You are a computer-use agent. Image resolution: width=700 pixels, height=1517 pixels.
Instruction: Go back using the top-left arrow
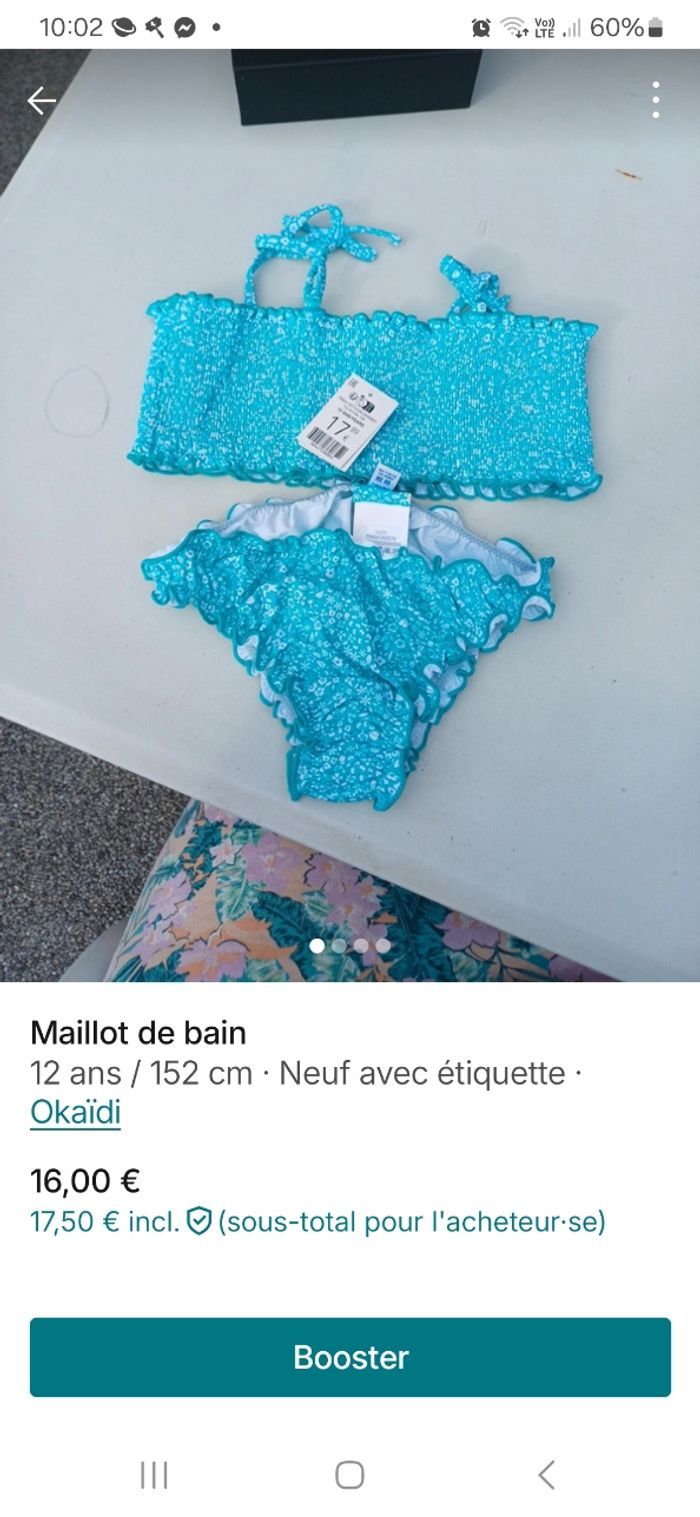[41, 100]
